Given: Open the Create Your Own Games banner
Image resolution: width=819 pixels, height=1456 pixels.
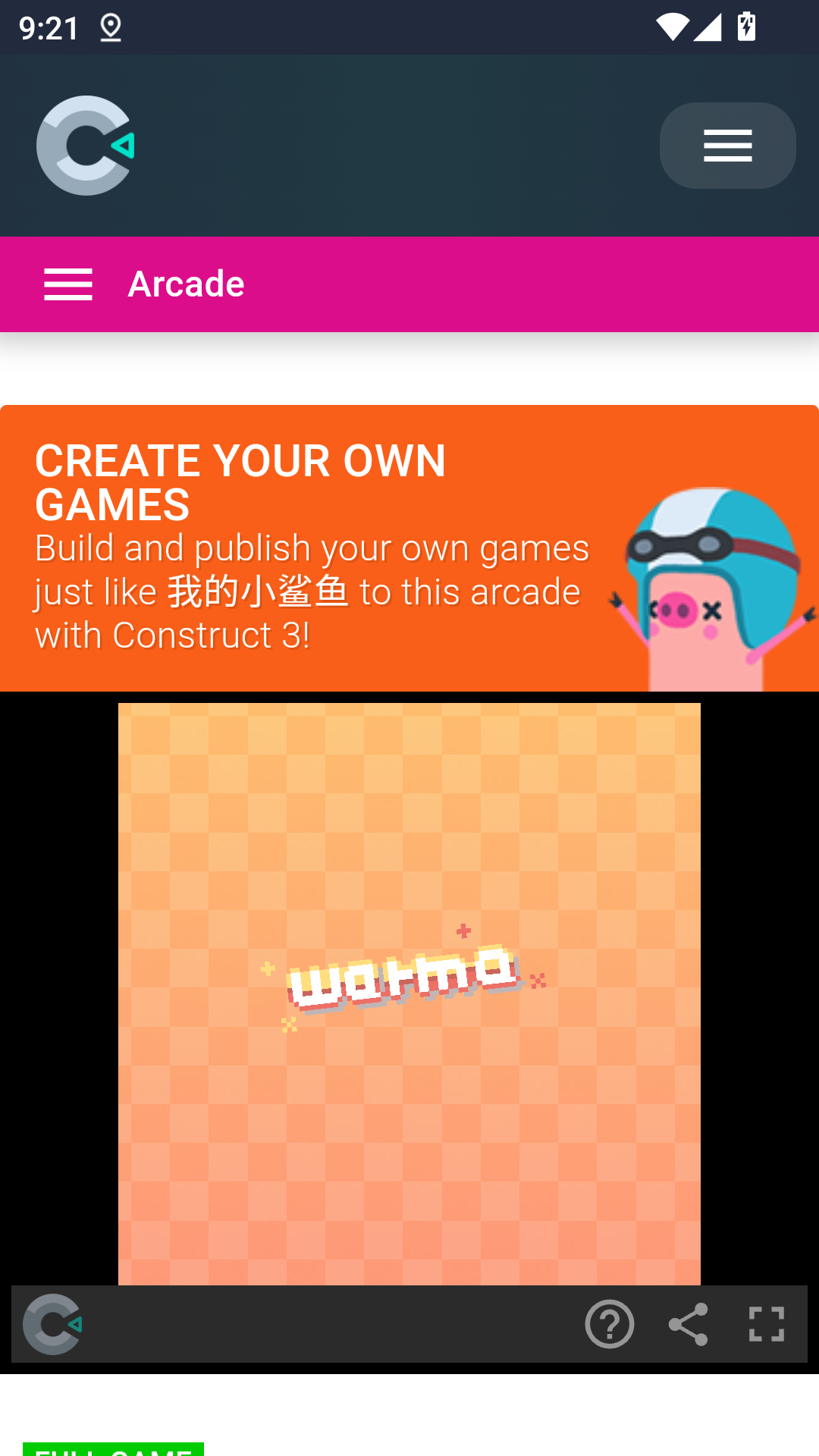Looking at the screenshot, I should [x=409, y=548].
